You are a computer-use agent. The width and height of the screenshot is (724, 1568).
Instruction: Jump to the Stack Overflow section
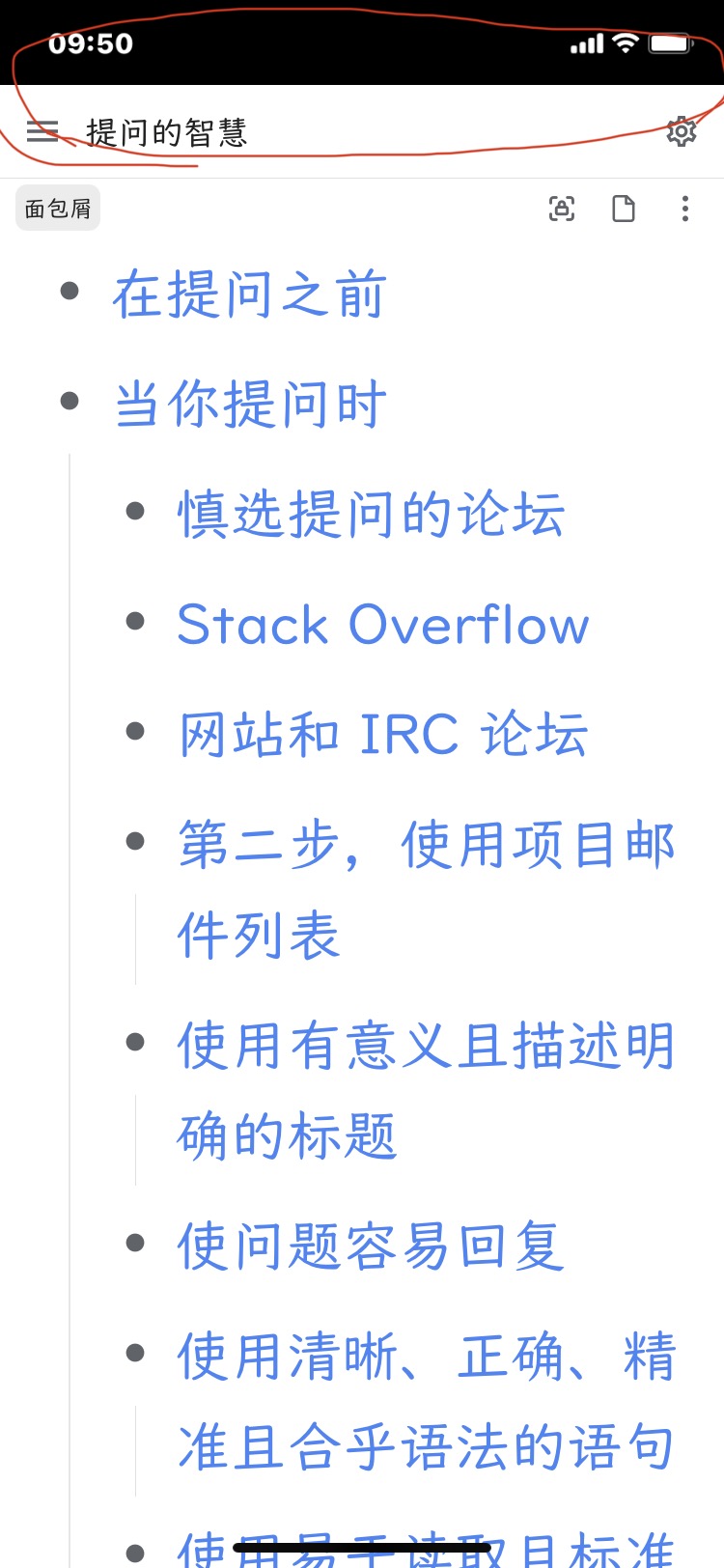coord(383,625)
